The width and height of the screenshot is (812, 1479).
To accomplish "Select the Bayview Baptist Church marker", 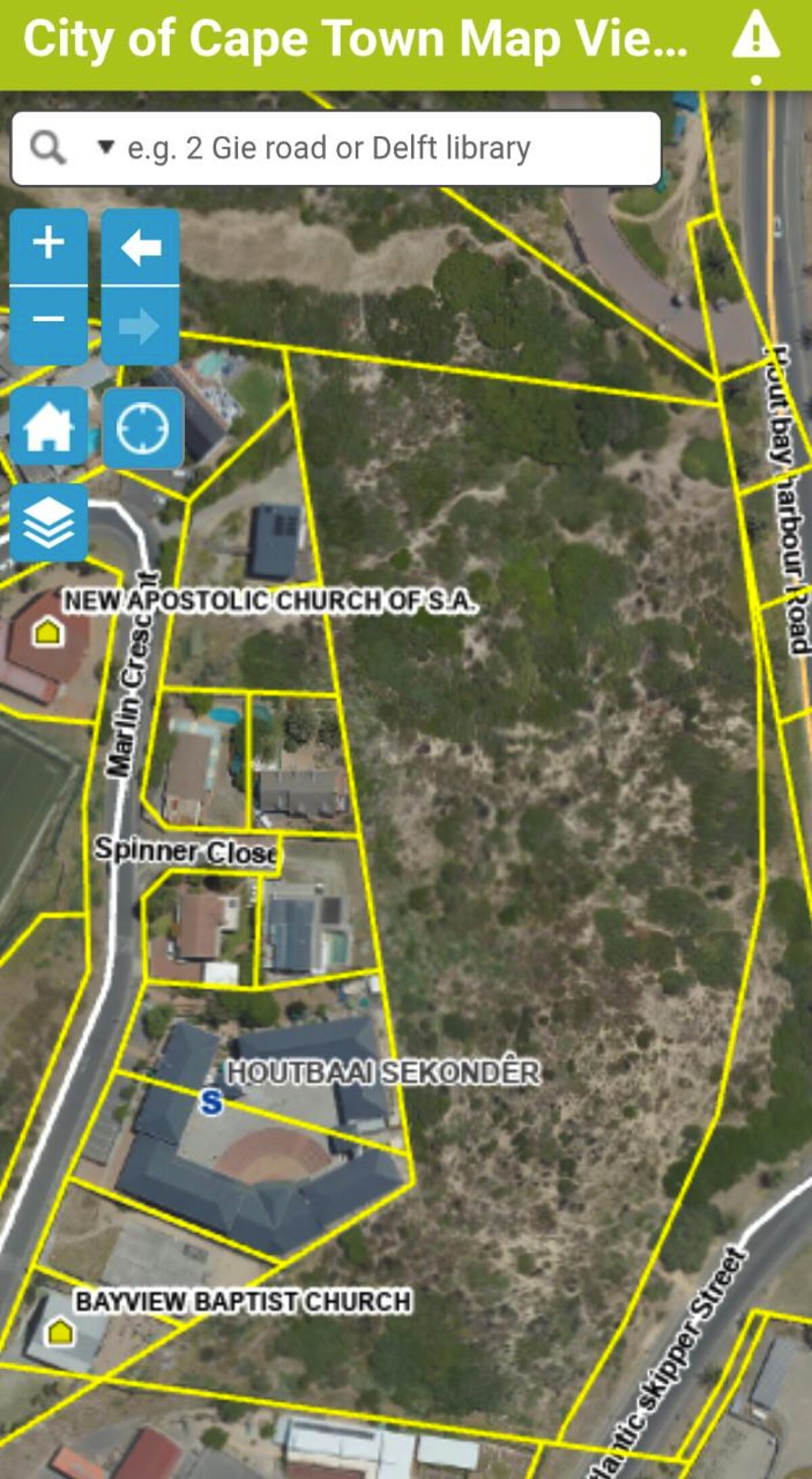I will tap(60, 1331).
